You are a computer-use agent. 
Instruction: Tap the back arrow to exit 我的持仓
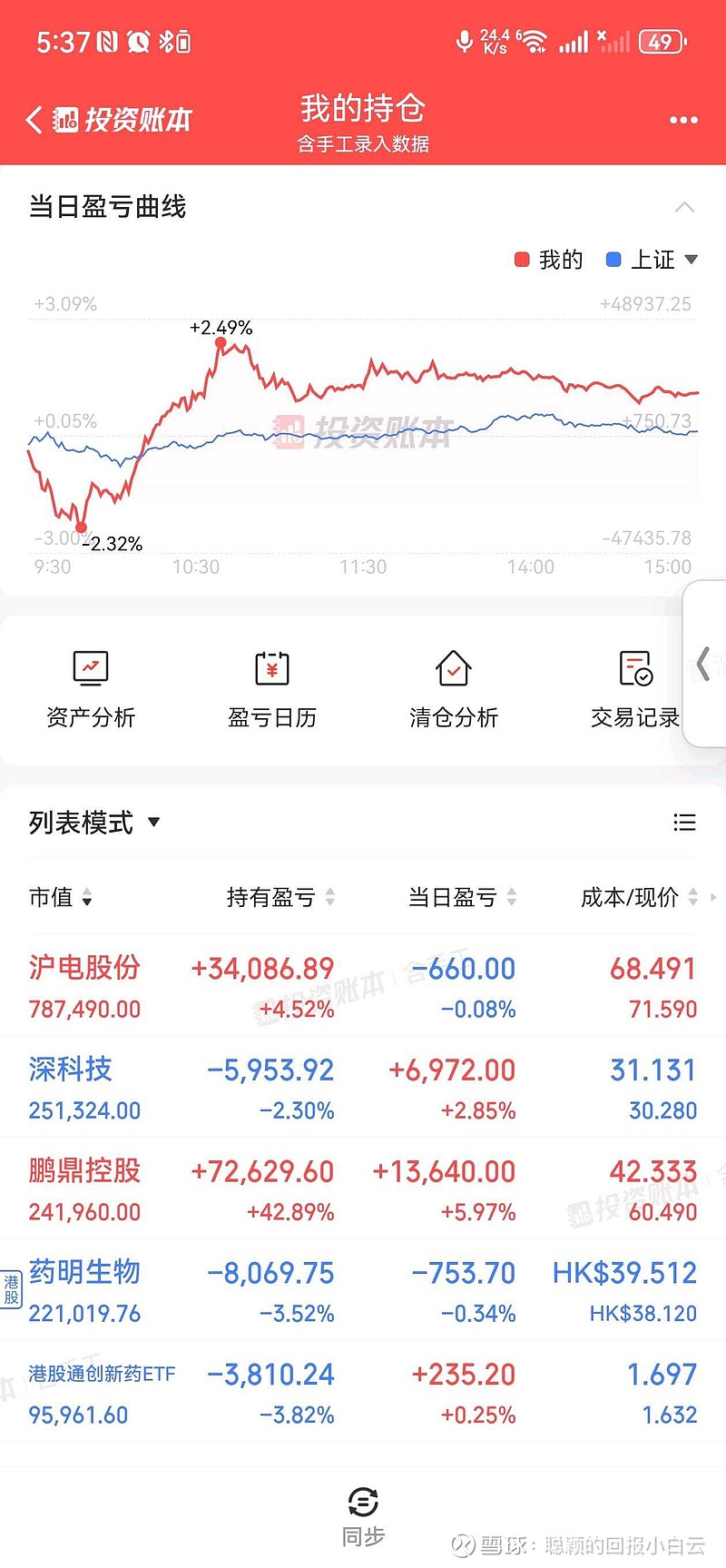34,118
